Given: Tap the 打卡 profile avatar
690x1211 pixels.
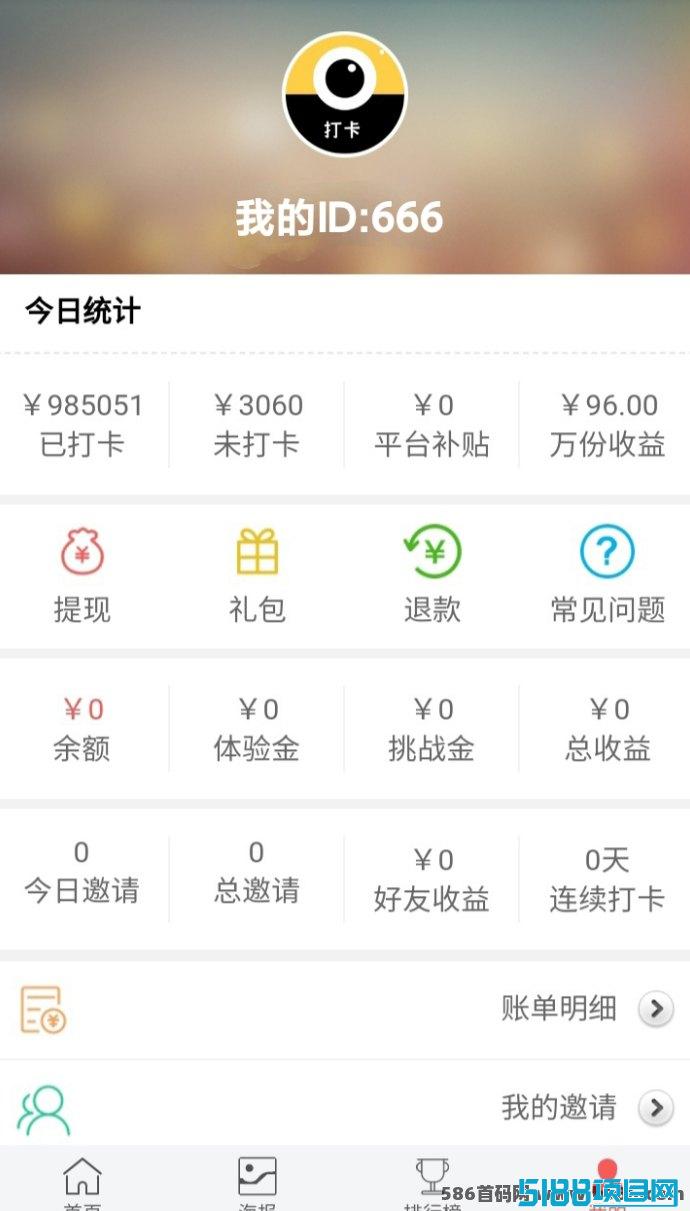Looking at the screenshot, I should [x=345, y=95].
